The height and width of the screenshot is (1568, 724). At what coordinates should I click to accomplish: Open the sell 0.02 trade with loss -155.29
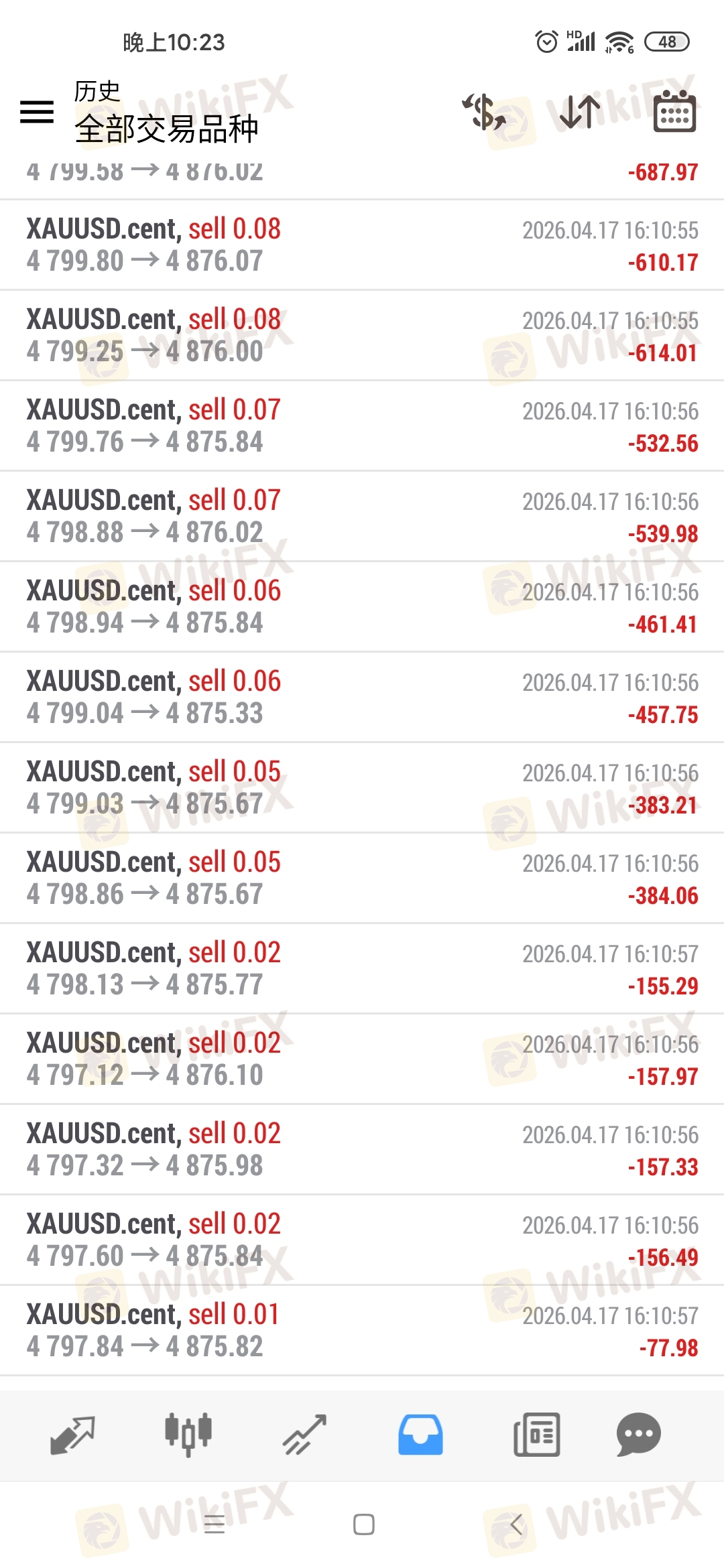coord(362,968)
